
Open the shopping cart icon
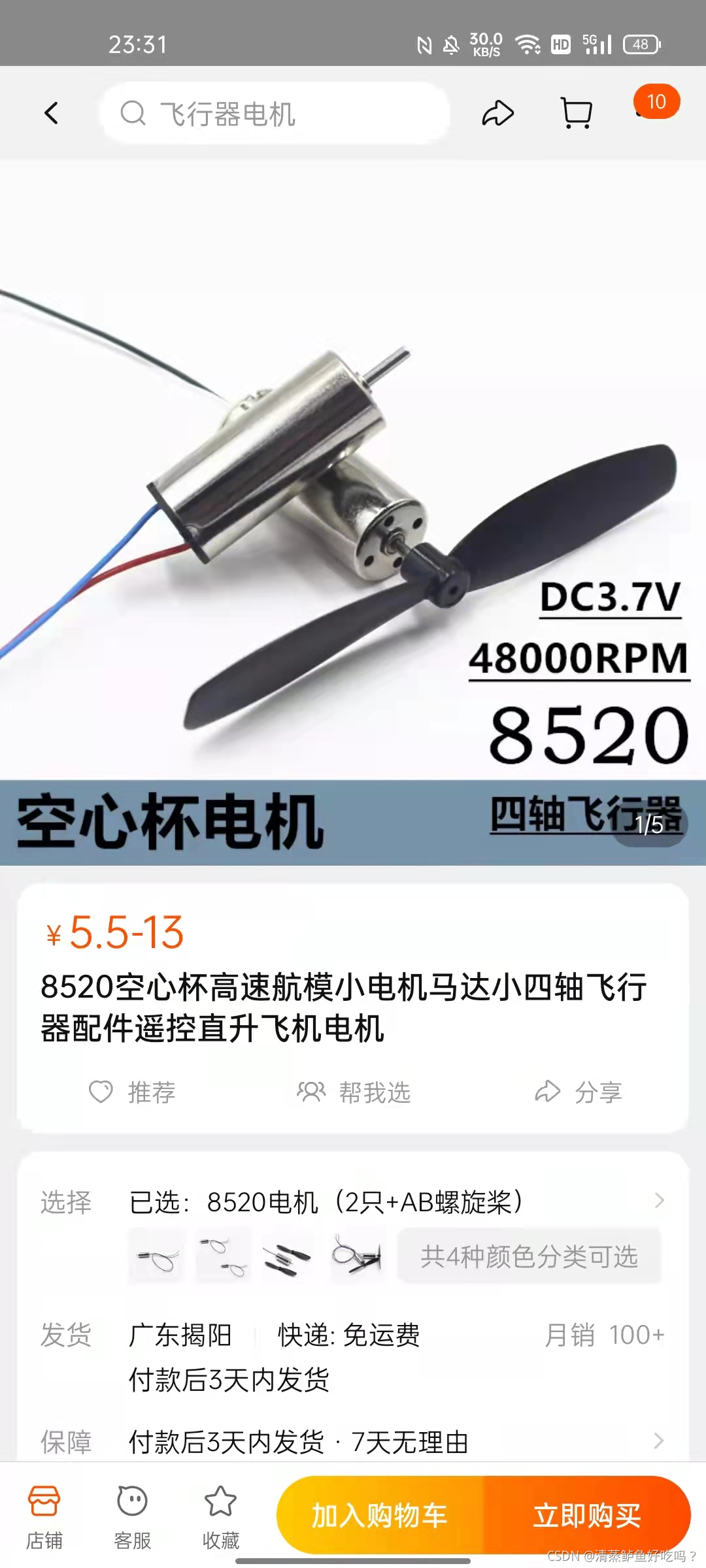pyautogui.click(x=577, y=113)
